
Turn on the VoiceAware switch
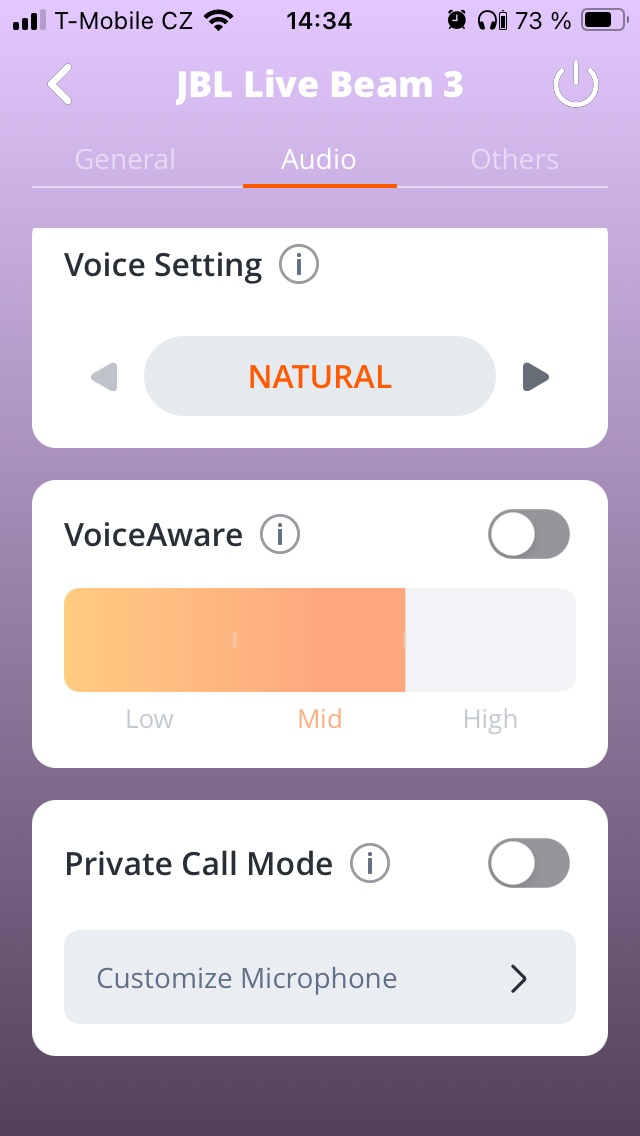tap(528, 535)
